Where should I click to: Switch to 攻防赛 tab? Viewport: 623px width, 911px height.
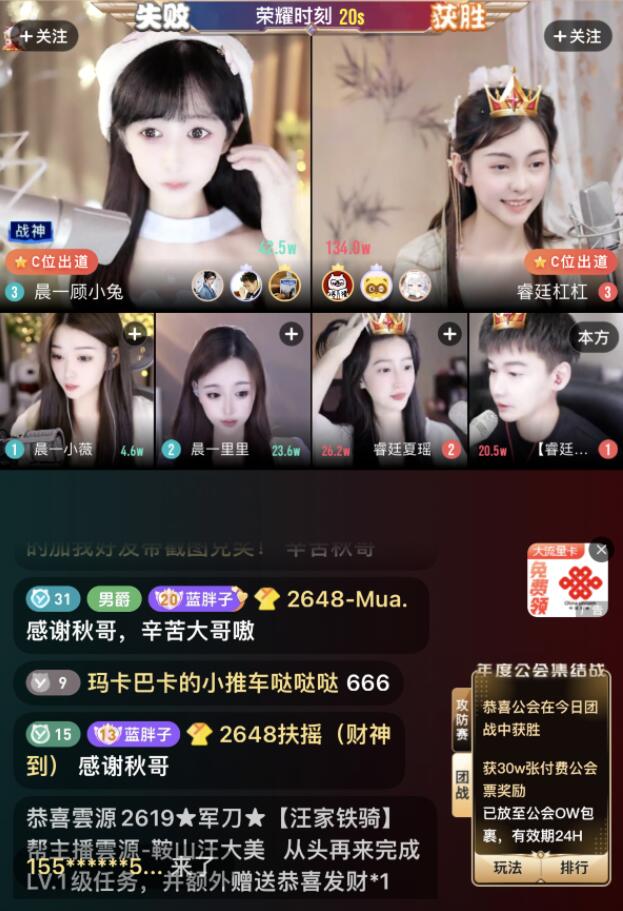[462, 717]
